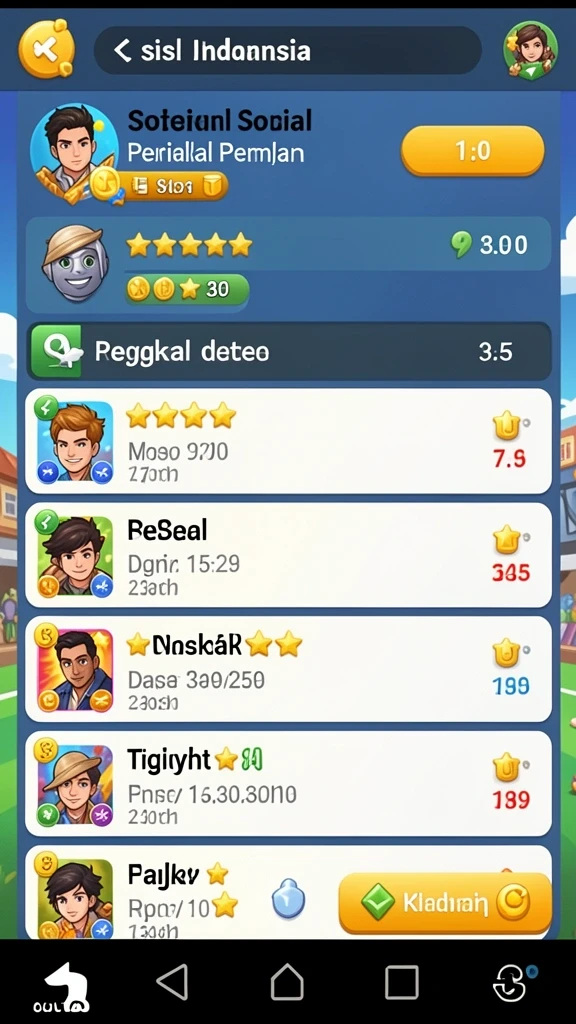Screen dimensions: 576x1024
Task: Open the Noskak player row
Action: pyautogui.click(x=288, y=669)
